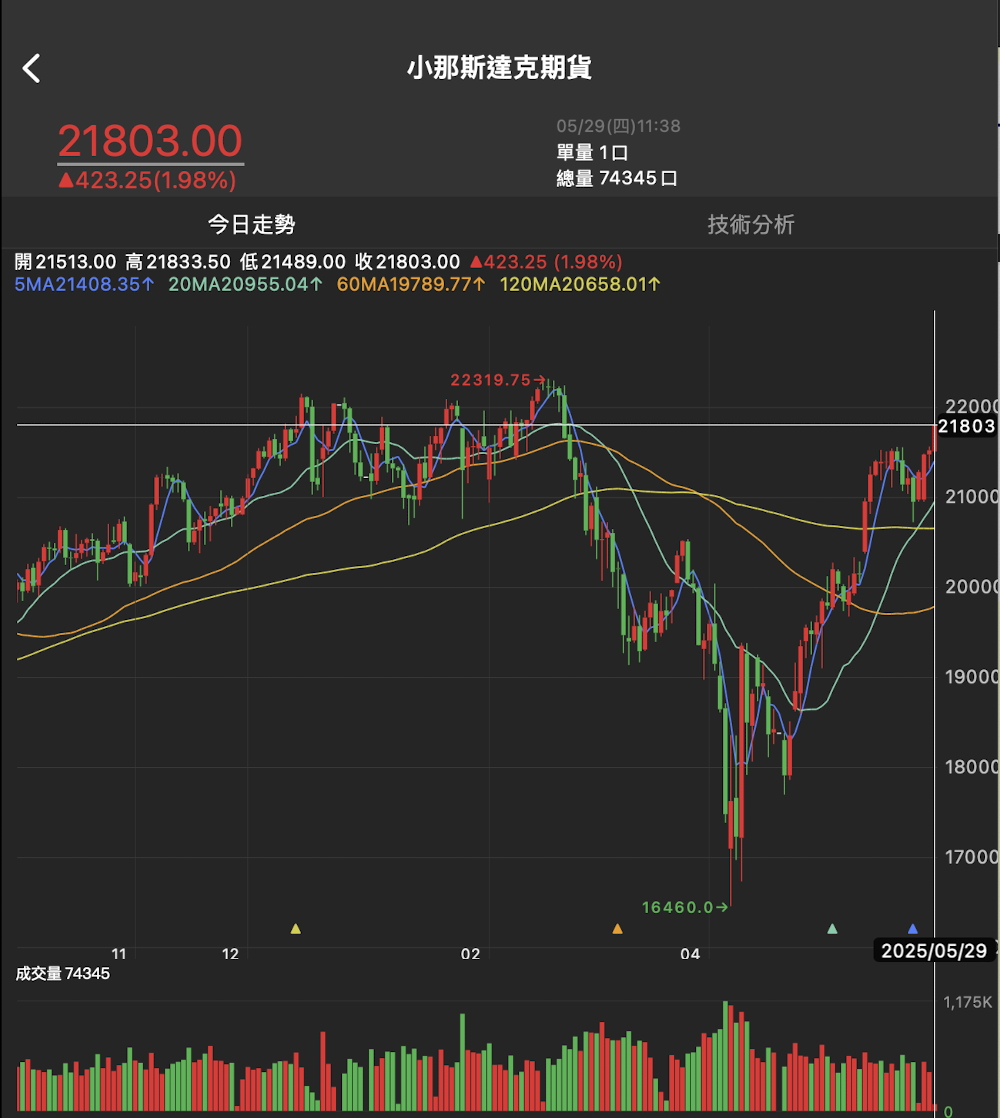
Task: Go back using the top-left arrow
Action: pyautogui.click(x=32, y=68)
